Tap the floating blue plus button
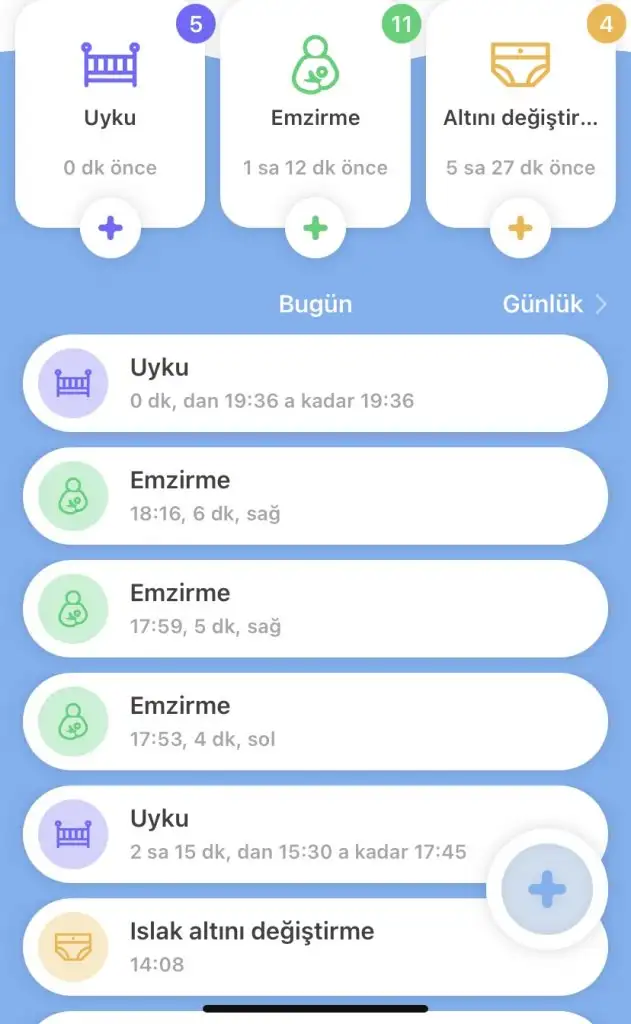This screenshot has height=1024, width=631. coord(546,888)
